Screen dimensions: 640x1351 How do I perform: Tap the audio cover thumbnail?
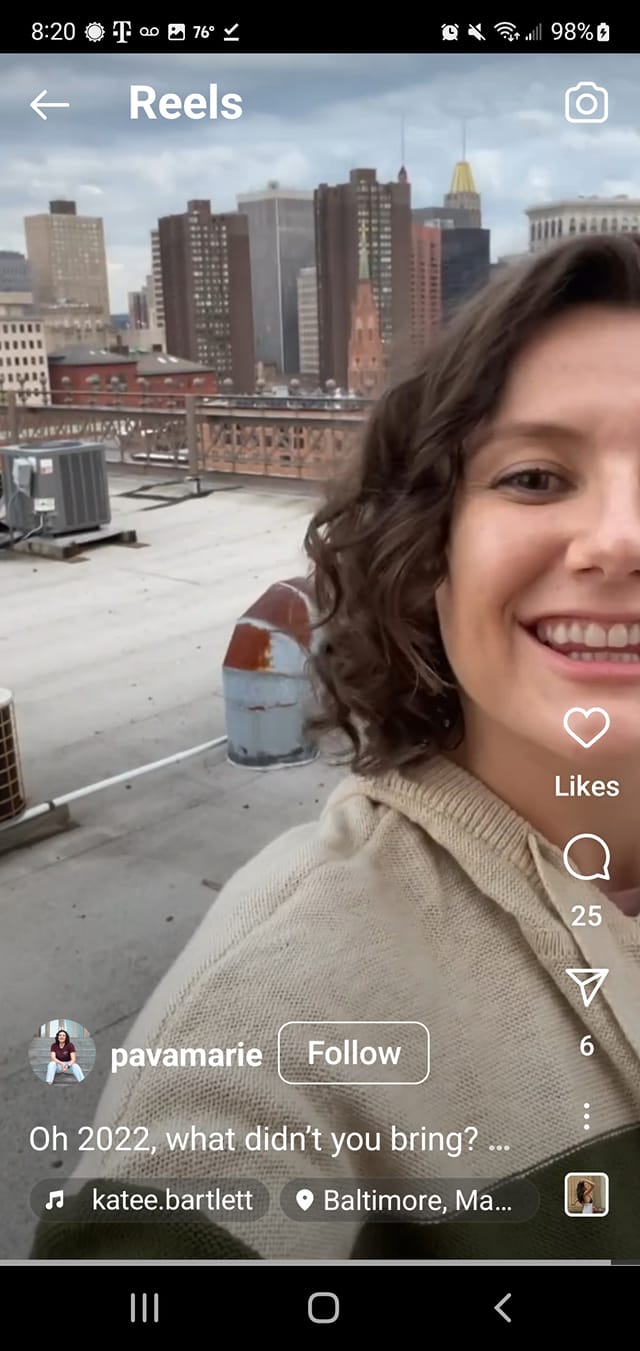tap(586, 1194)
